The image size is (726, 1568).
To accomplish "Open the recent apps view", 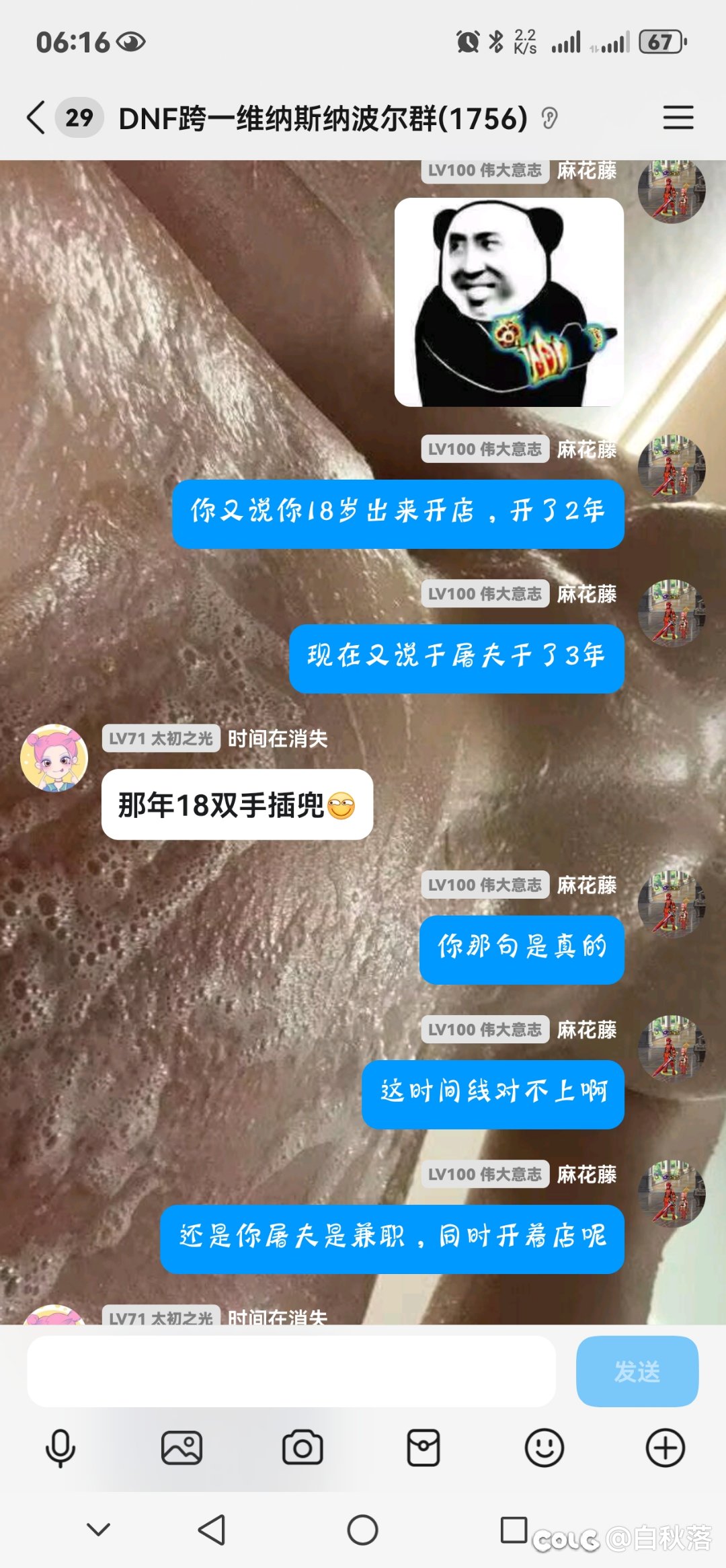I will 514,1530.
